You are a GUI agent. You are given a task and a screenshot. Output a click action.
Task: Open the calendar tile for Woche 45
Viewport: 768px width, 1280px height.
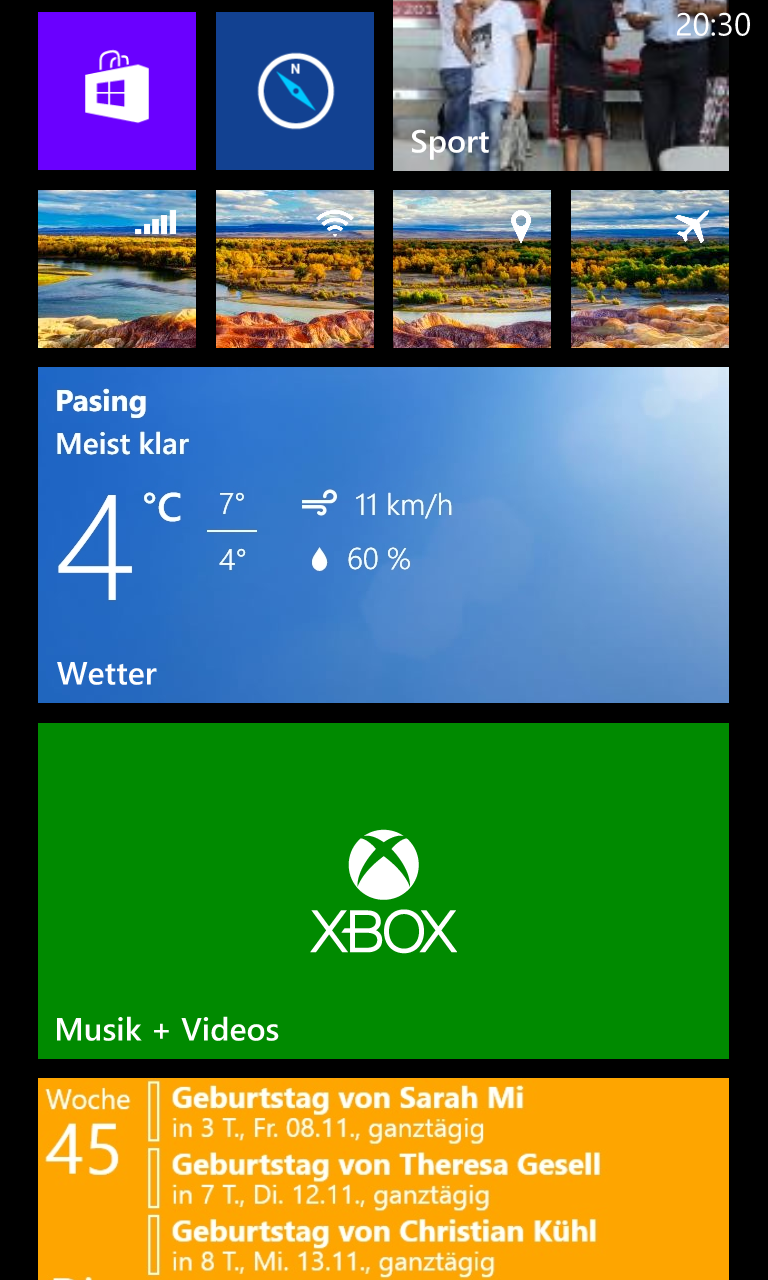click(x=383, y=1179)
